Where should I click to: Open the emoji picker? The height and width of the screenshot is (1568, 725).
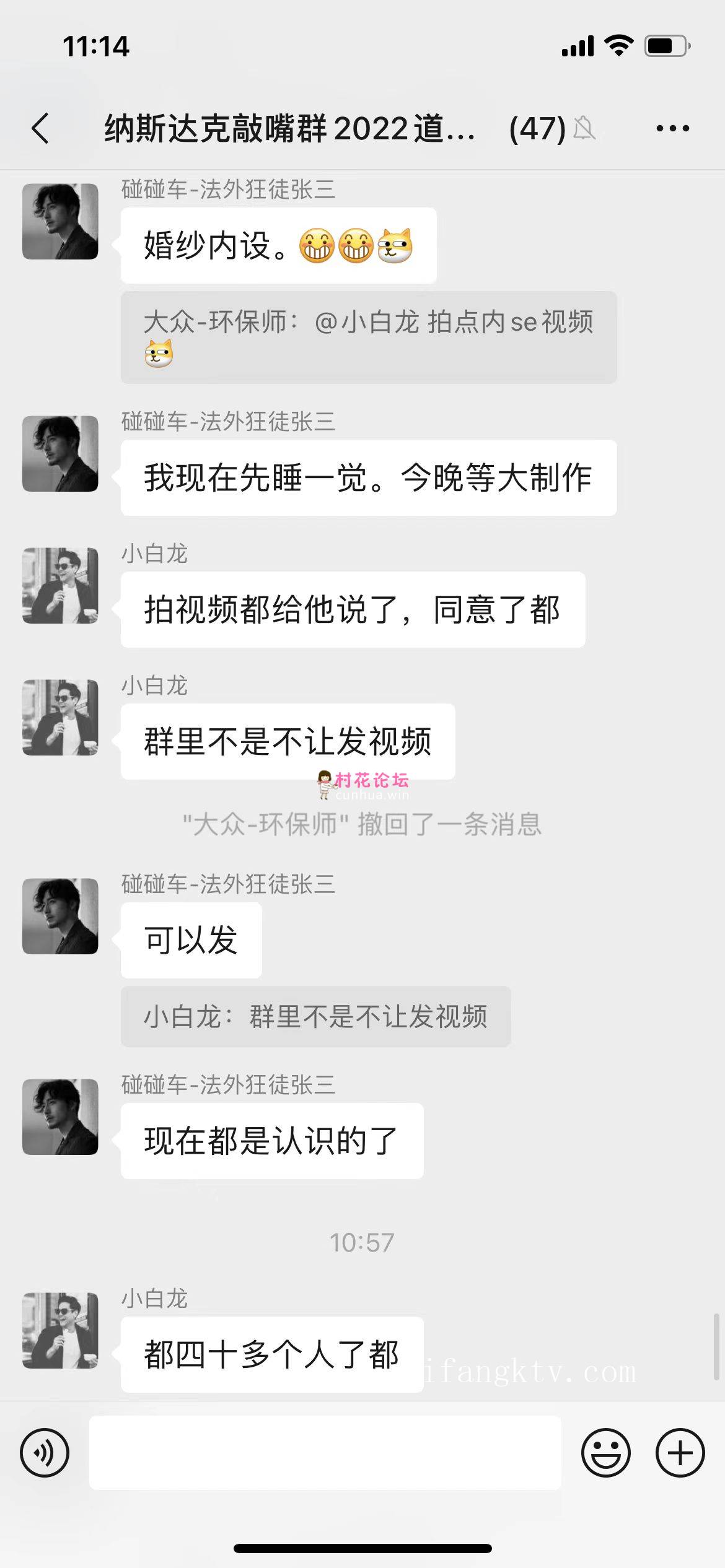click(x=605, y=1452)
